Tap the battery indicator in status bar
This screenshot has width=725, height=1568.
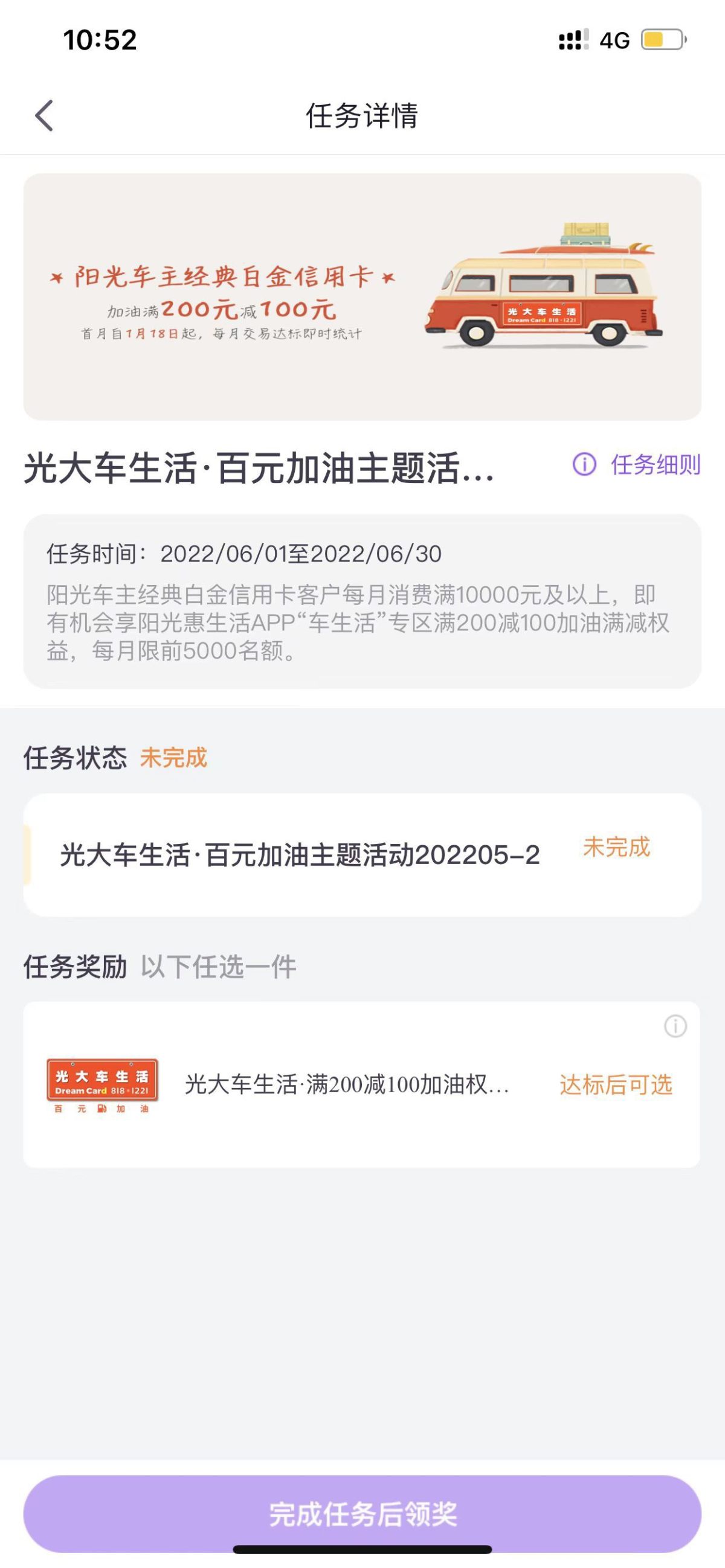click(662, 40)
